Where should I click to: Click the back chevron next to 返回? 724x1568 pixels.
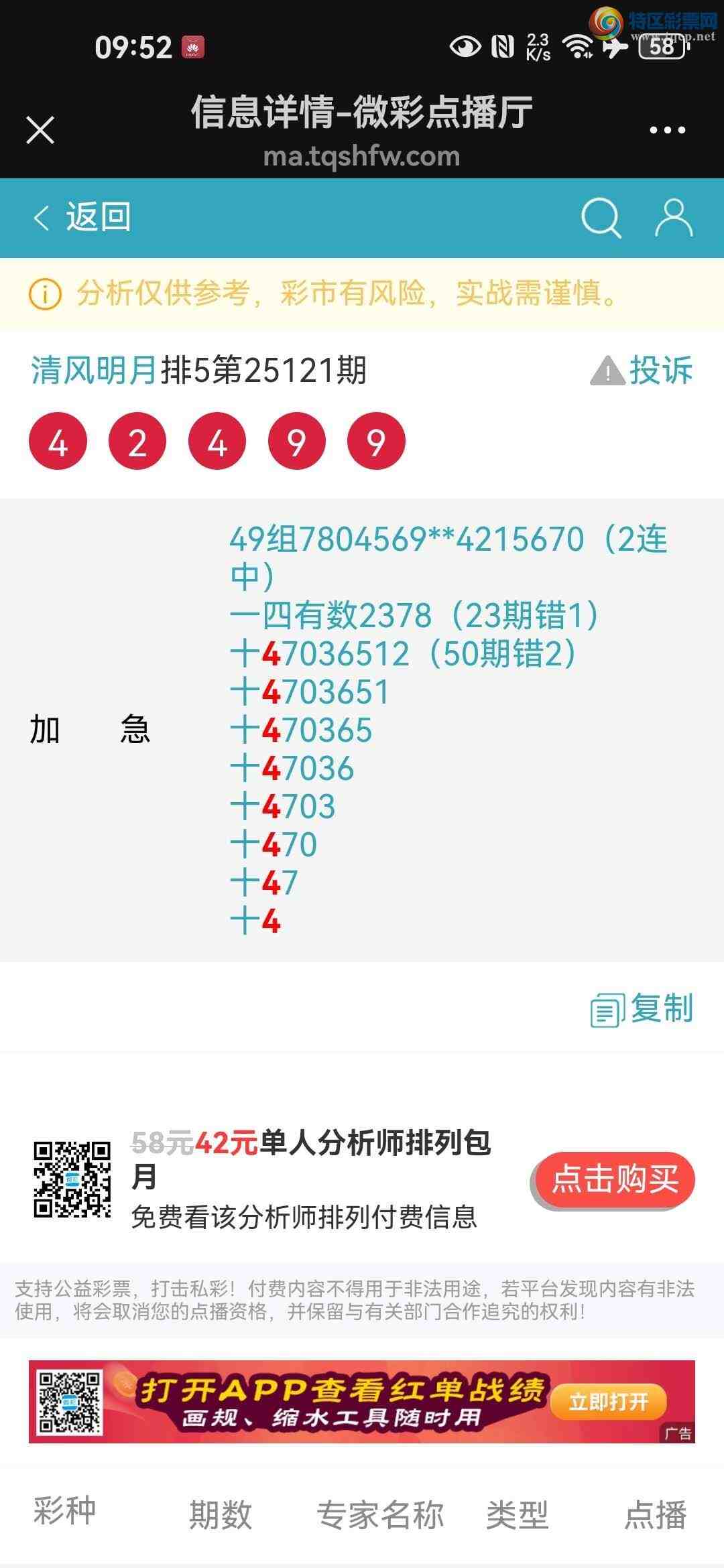click(40, 216)
